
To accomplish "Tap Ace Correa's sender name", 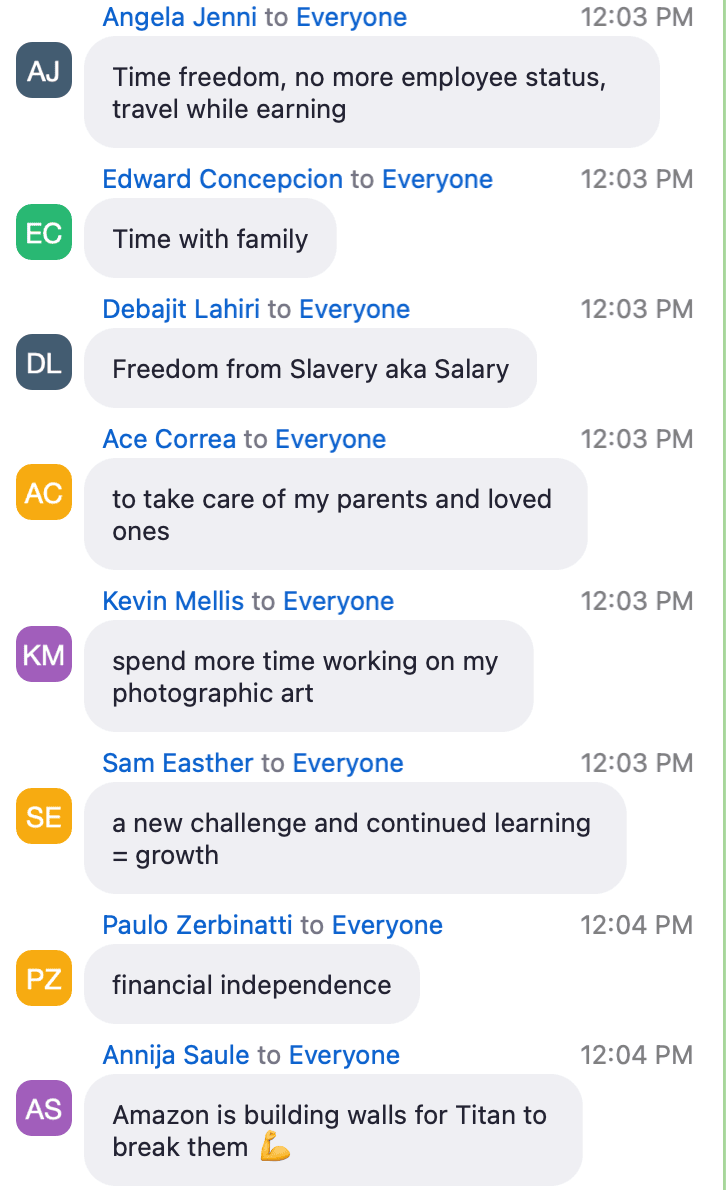I will tap(169, 439).
